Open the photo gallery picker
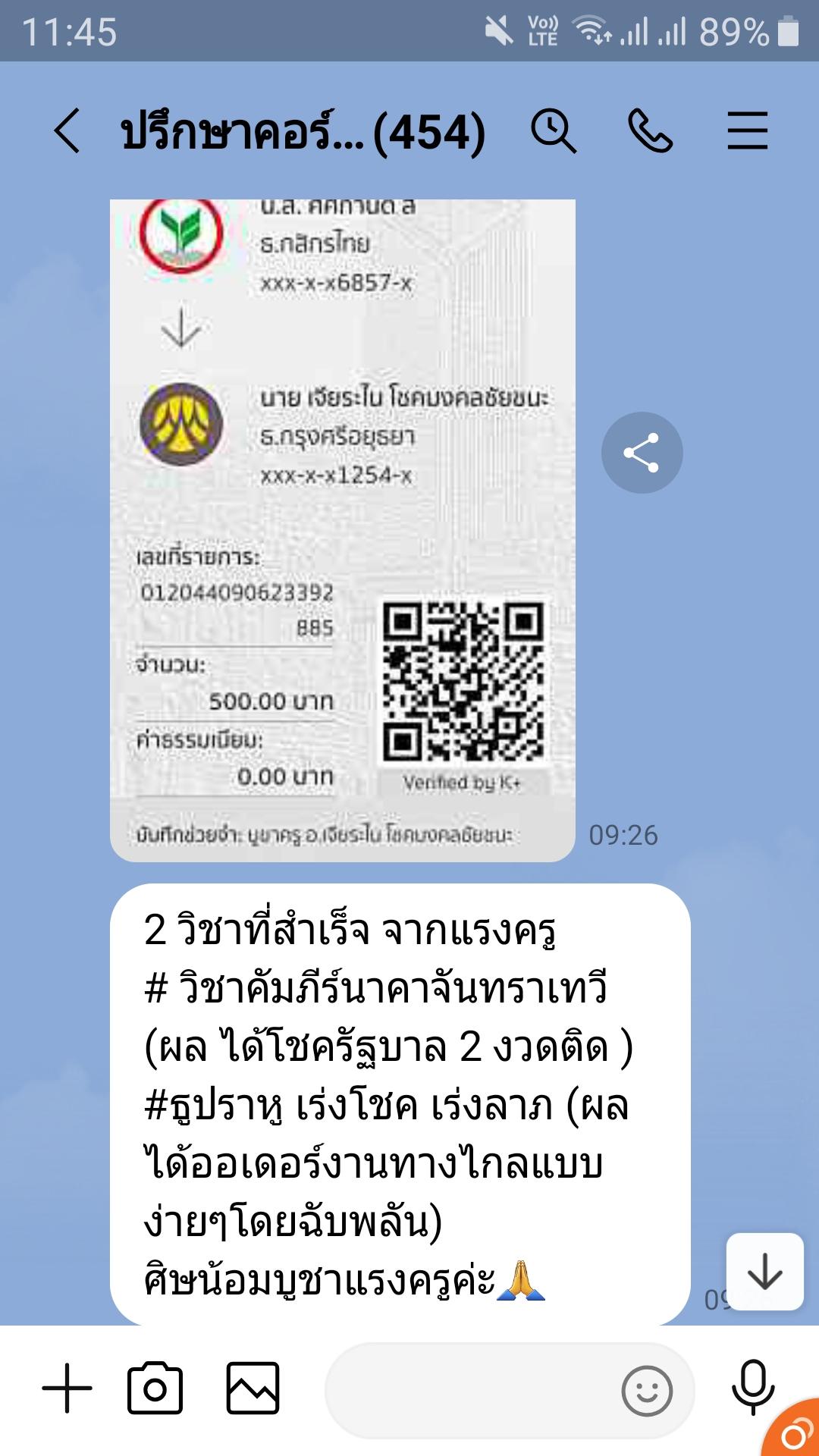This screenshot has width=819, height=1456. [253, 1389]
